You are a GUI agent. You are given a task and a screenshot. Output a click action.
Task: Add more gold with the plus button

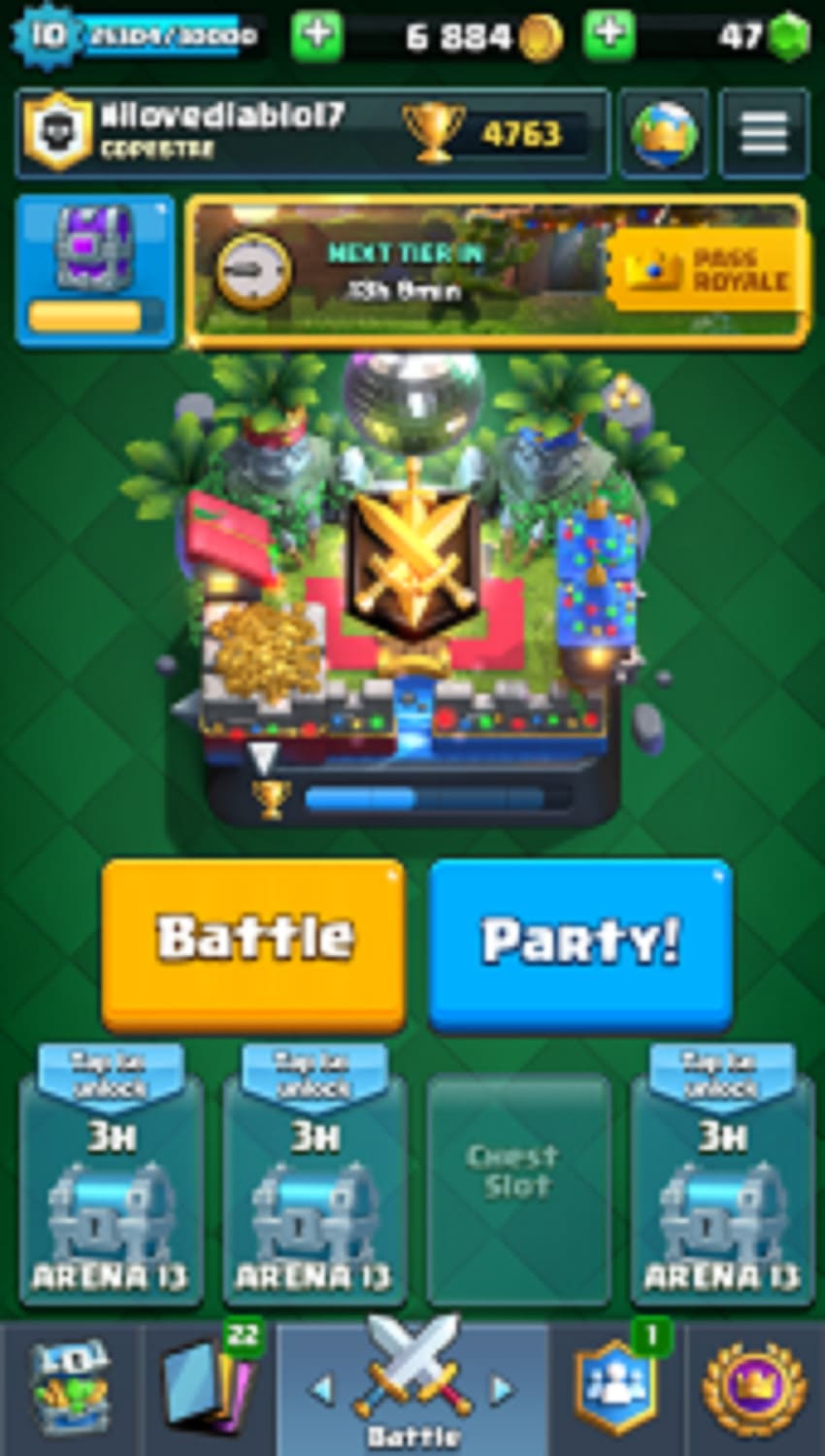point(317,35)
